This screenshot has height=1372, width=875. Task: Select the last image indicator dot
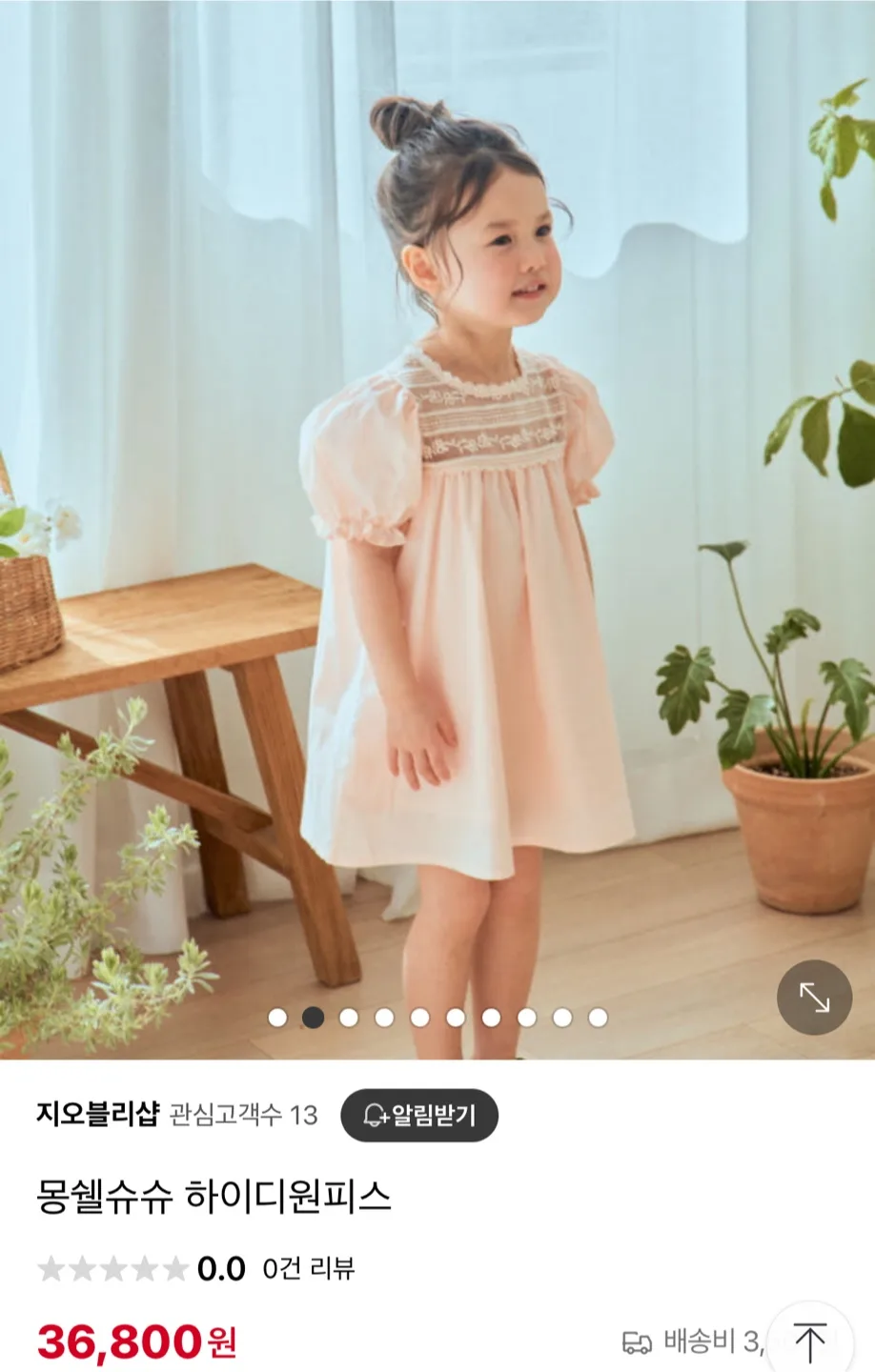598,1018
